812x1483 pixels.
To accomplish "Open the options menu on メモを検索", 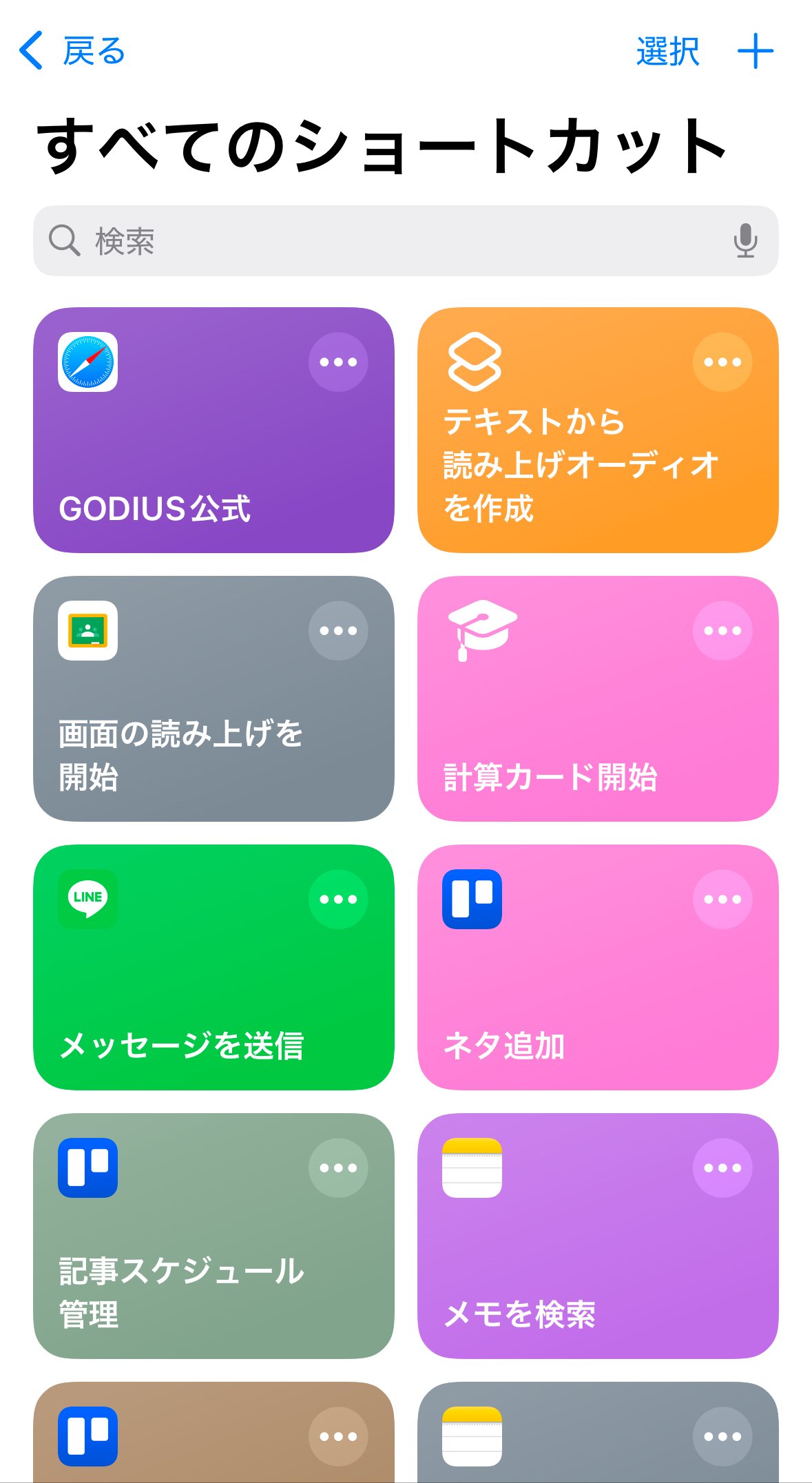I will click(722, 1167).
